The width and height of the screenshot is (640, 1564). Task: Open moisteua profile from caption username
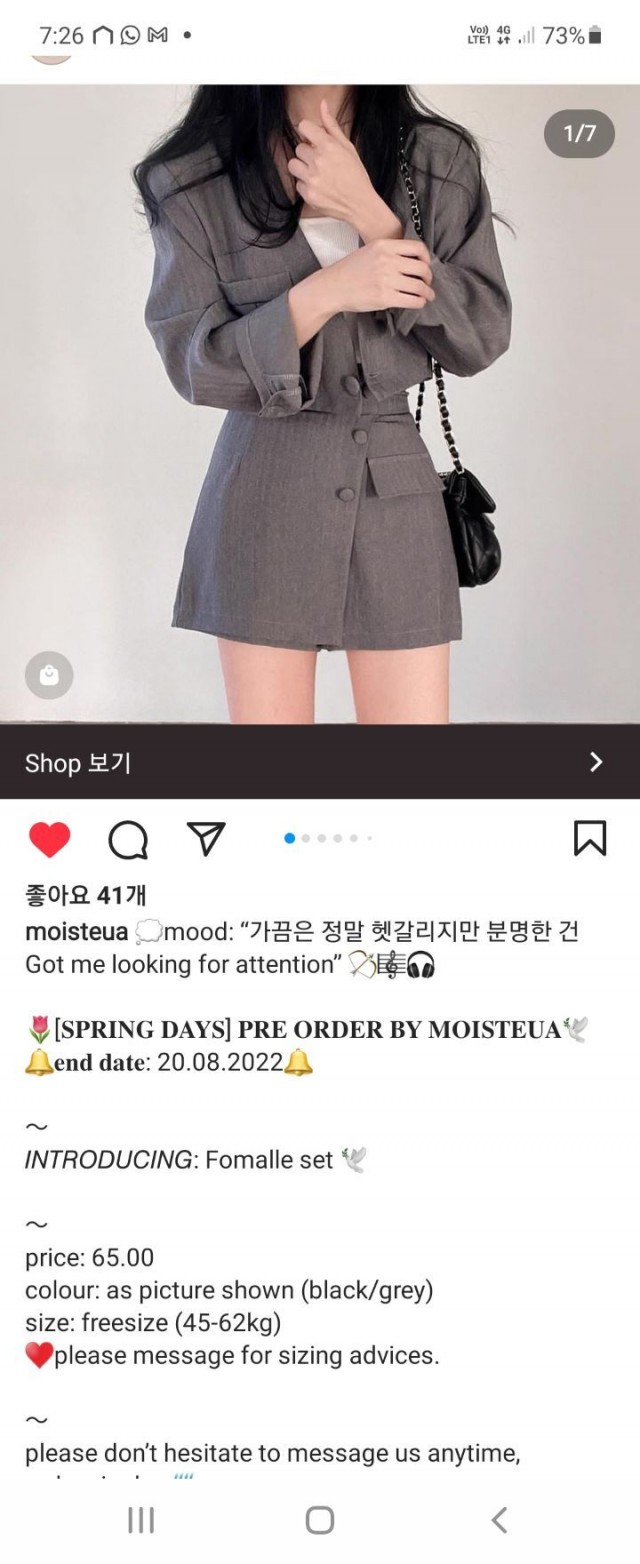point(76,932)
